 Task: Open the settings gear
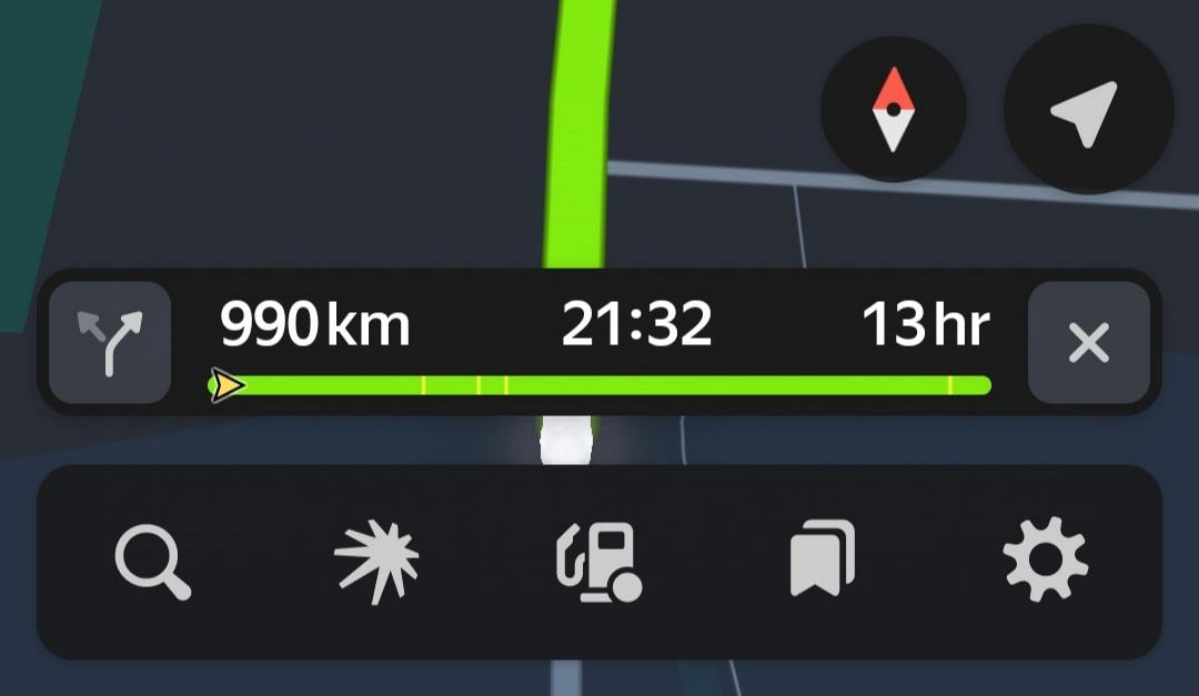click(x=1045, y=560)
